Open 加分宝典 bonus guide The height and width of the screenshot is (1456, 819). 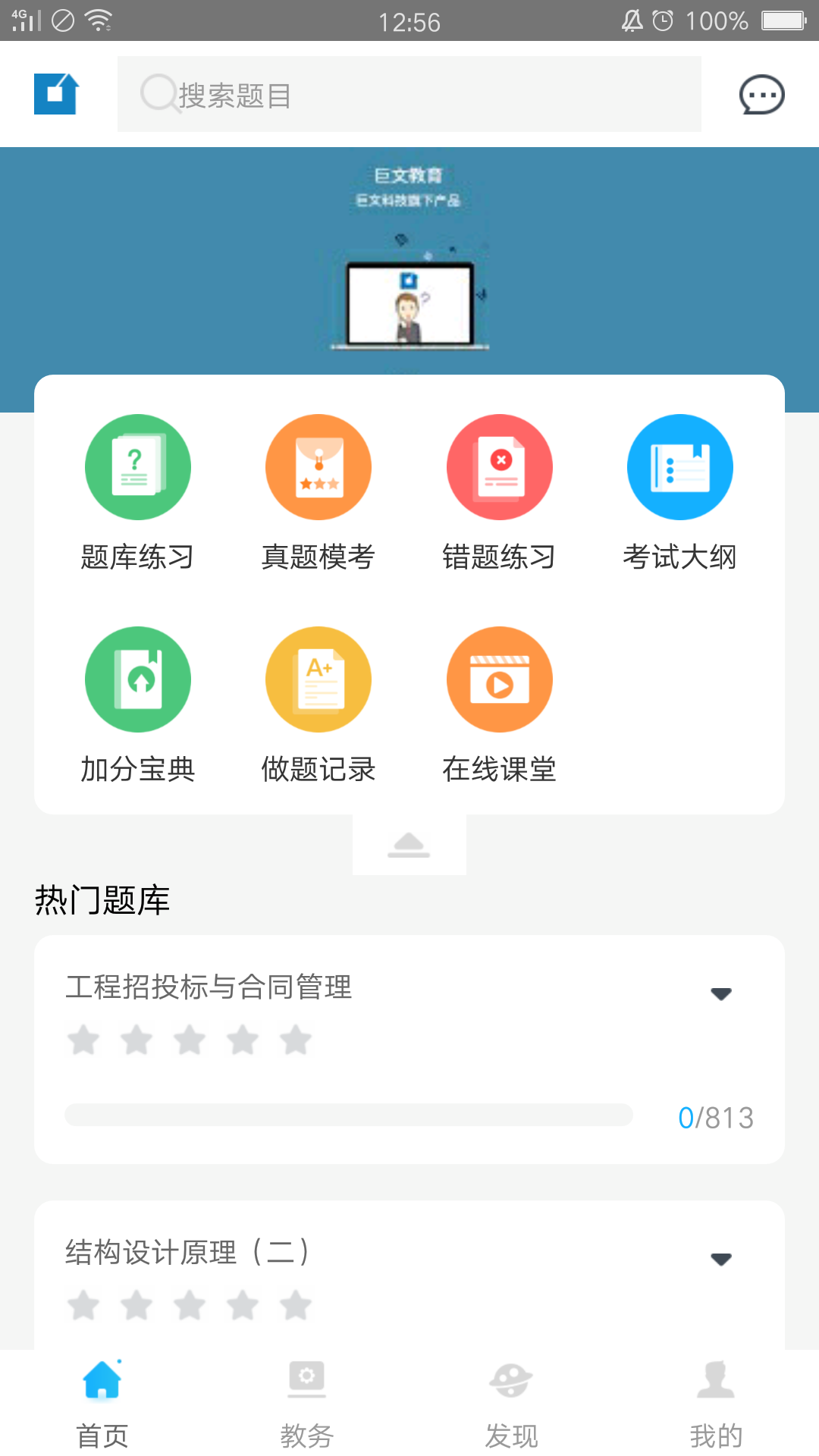(x=137, y=705)
